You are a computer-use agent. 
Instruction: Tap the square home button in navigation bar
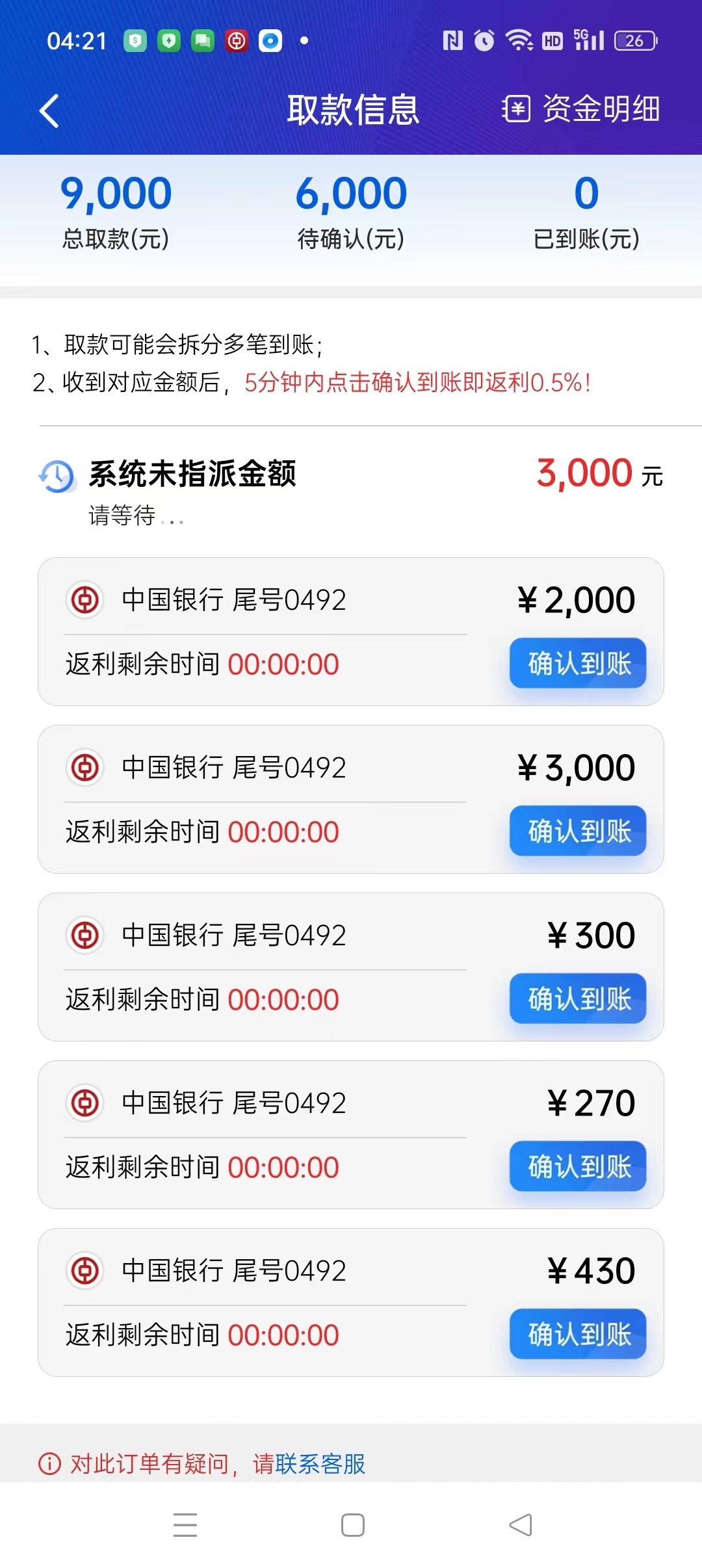point(351,1526)
